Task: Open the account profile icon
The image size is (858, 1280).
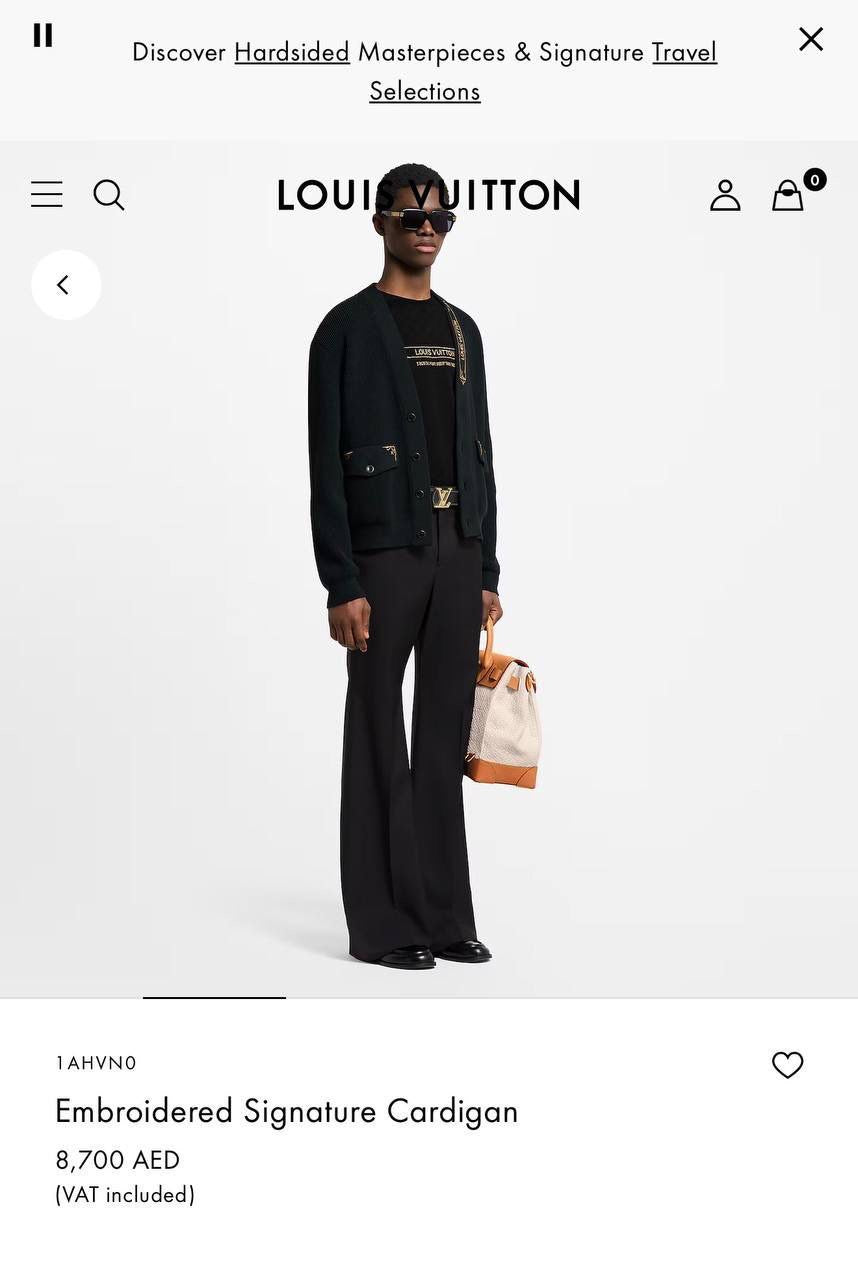Action: (724, 194)
